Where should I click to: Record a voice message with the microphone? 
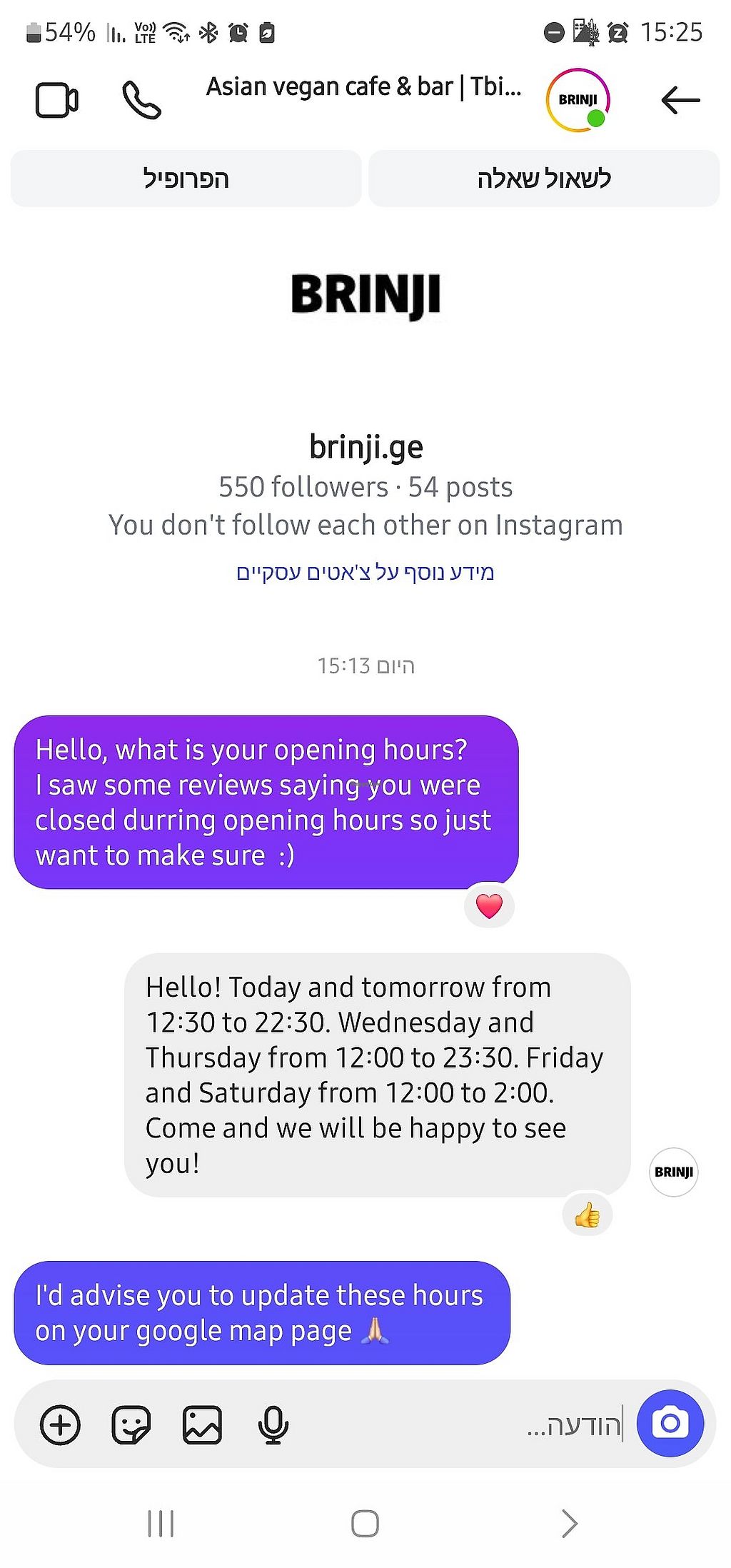(273, 1424)
